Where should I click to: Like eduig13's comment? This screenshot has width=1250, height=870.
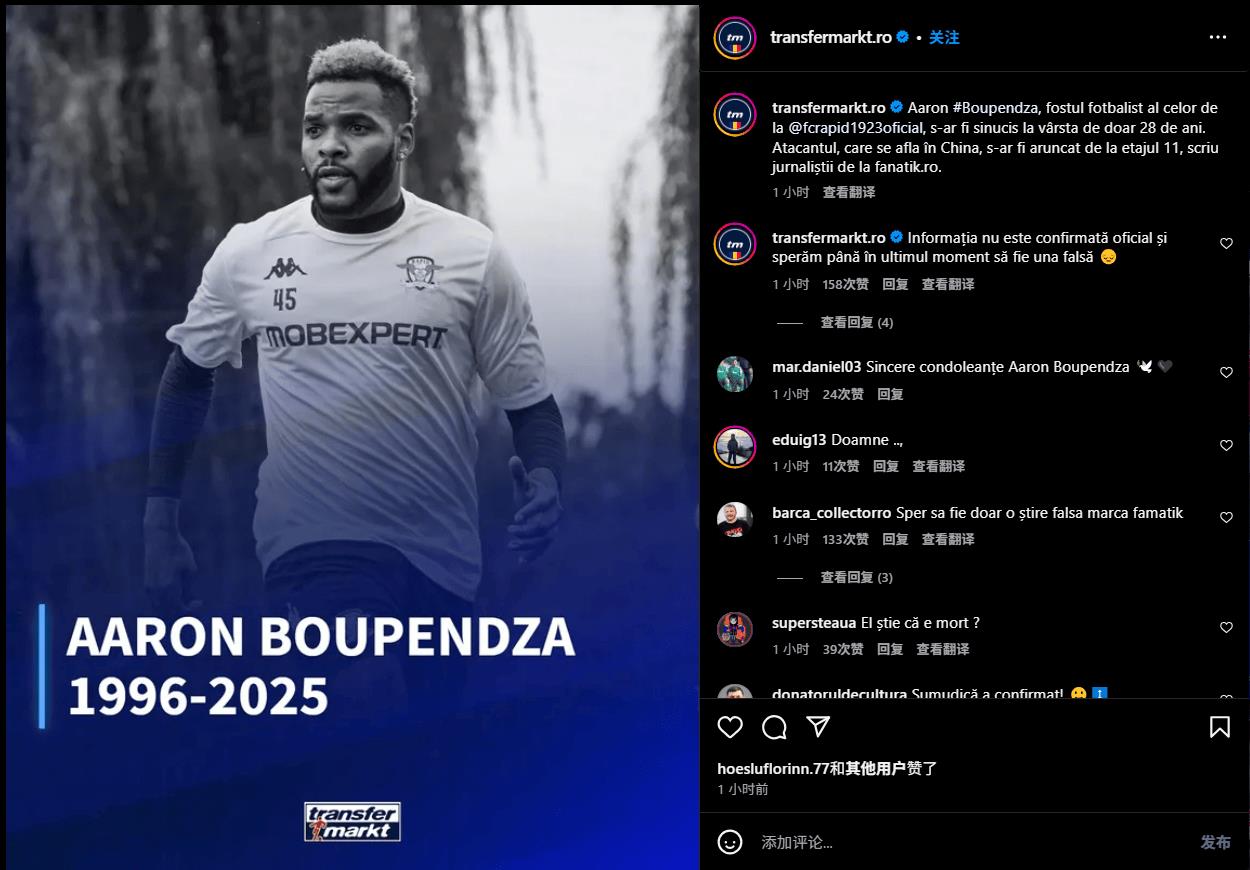tap(1226, 445)
